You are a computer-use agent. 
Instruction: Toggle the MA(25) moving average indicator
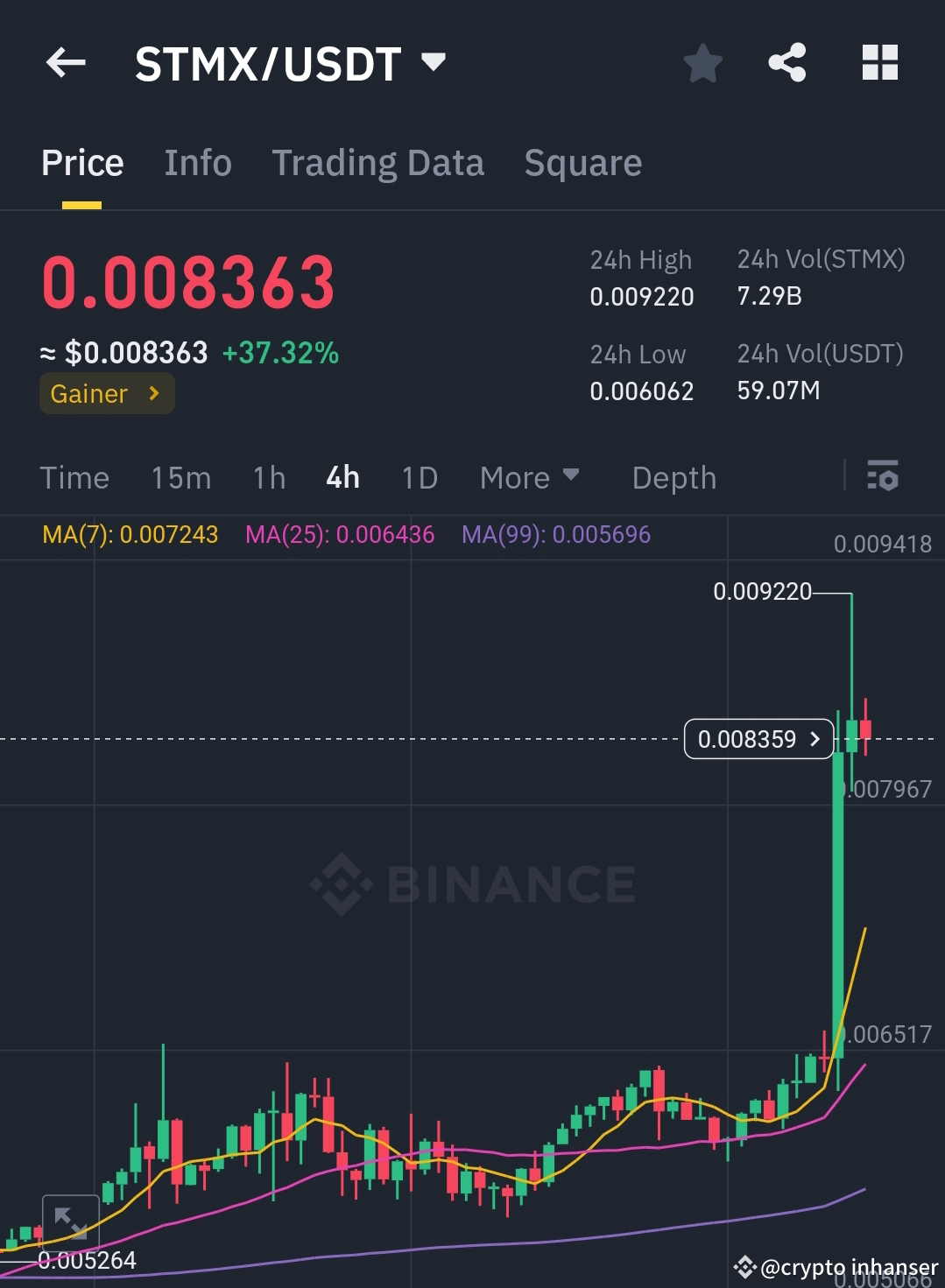point(340,534)
